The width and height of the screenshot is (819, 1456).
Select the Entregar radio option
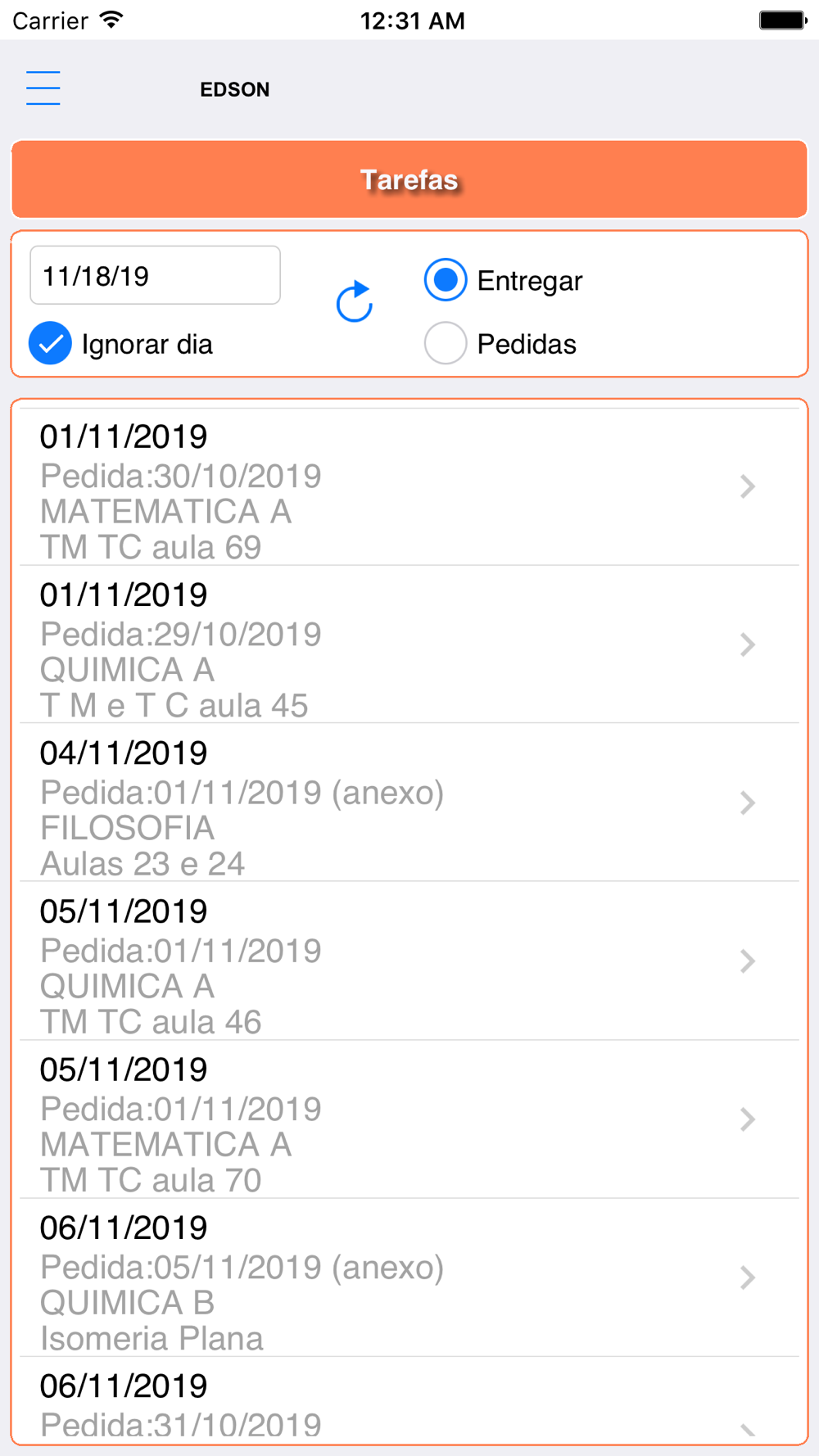(x=446, y=280)
